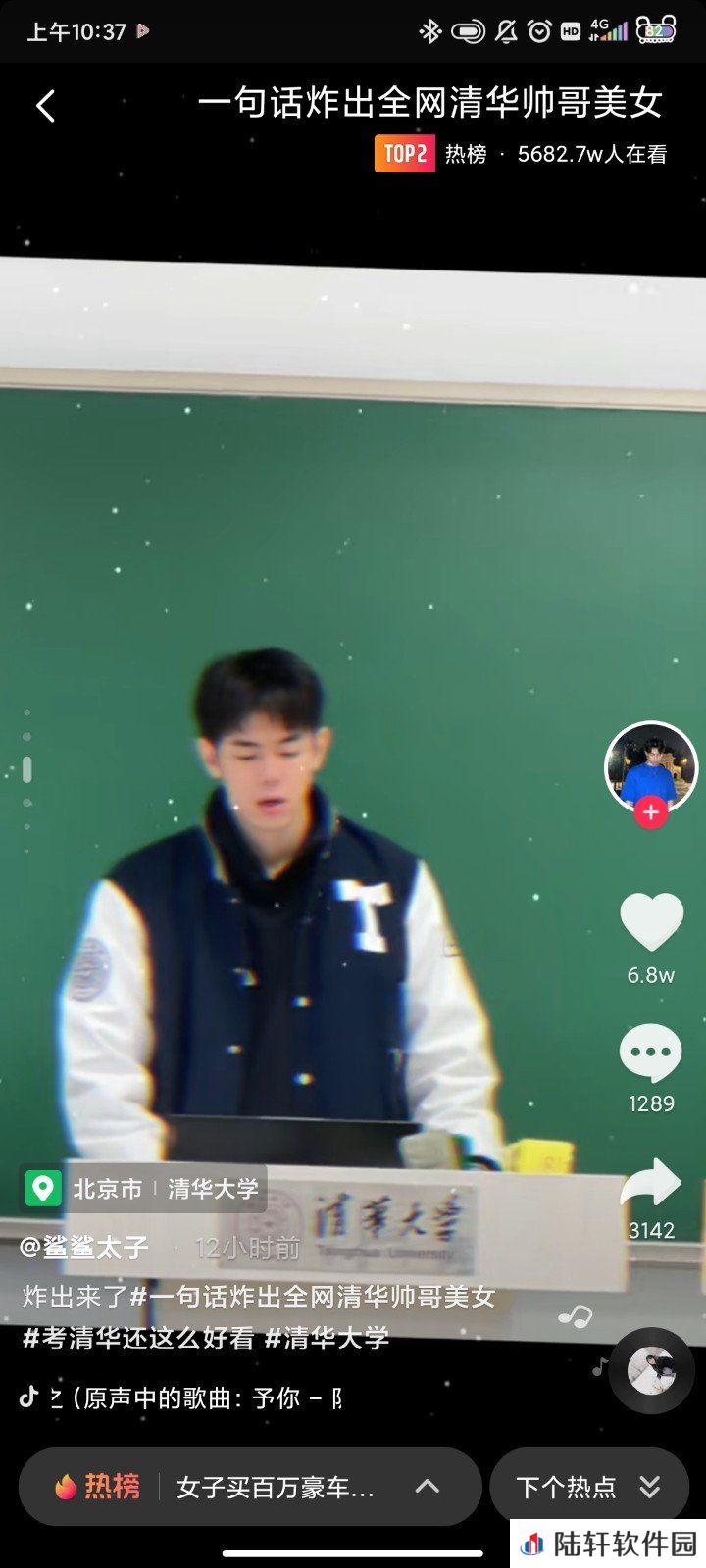Open the comments section

(x=651, y=1053)
